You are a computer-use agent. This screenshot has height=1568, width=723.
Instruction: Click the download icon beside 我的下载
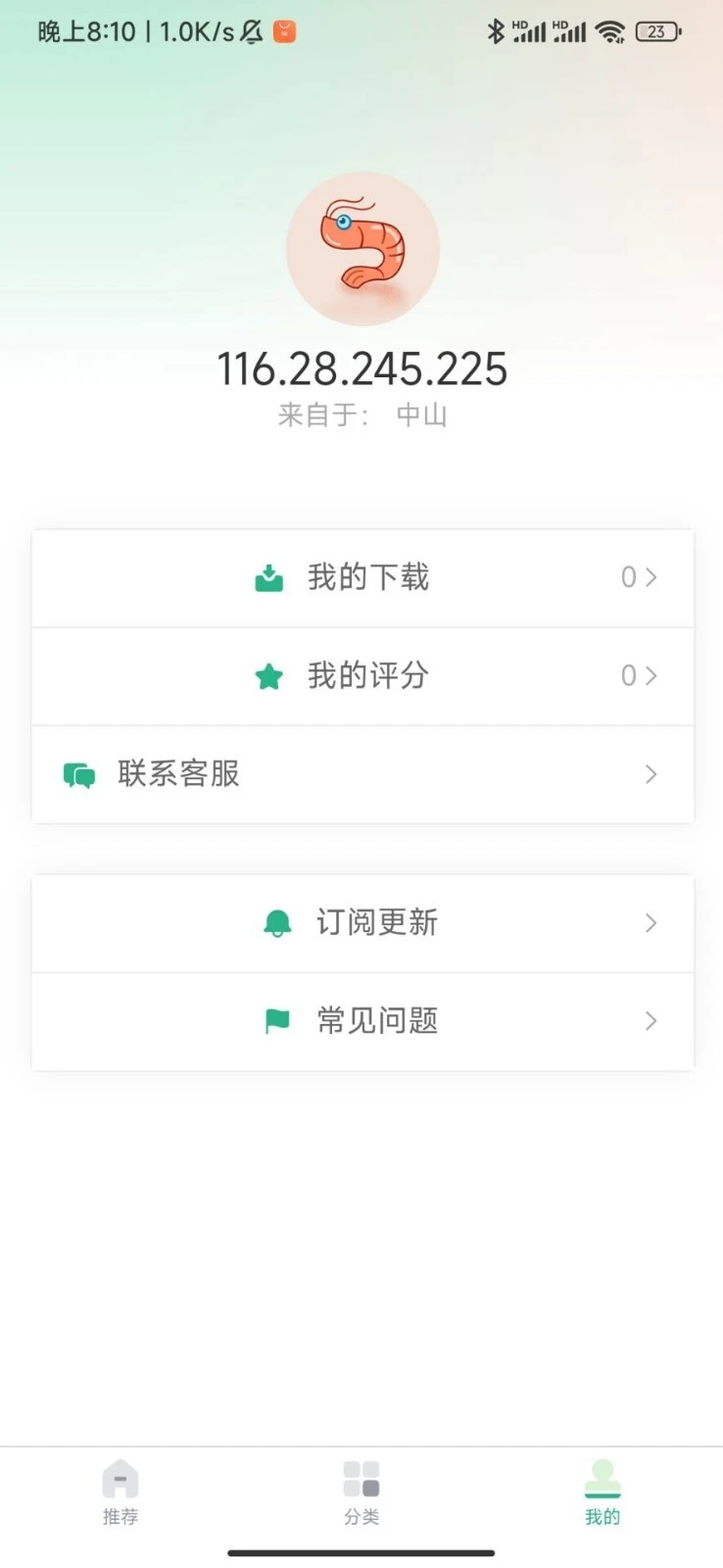tap(269, 577)
